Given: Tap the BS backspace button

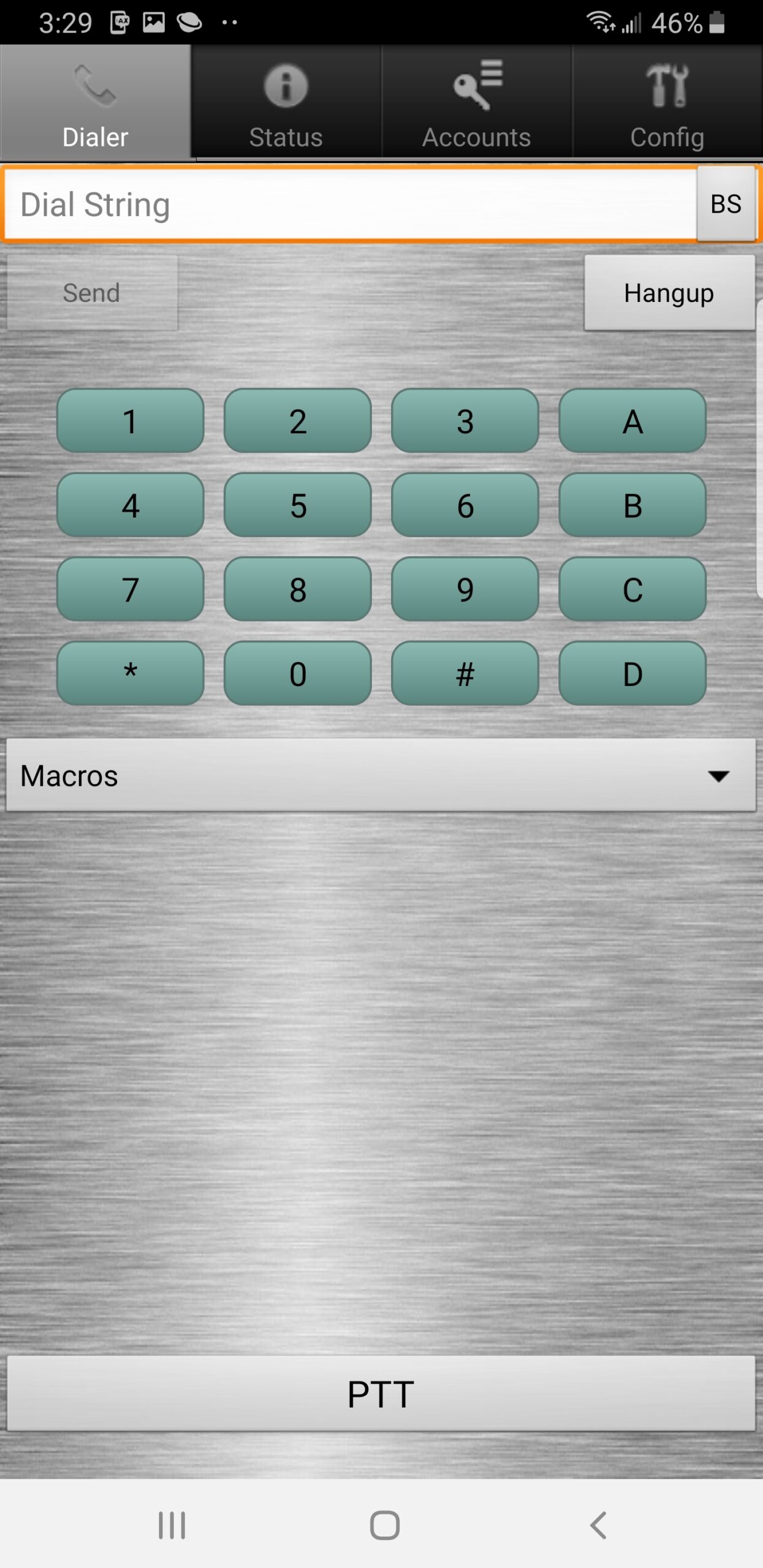Looking at the screenshot, I should click(x=726, y=204).
